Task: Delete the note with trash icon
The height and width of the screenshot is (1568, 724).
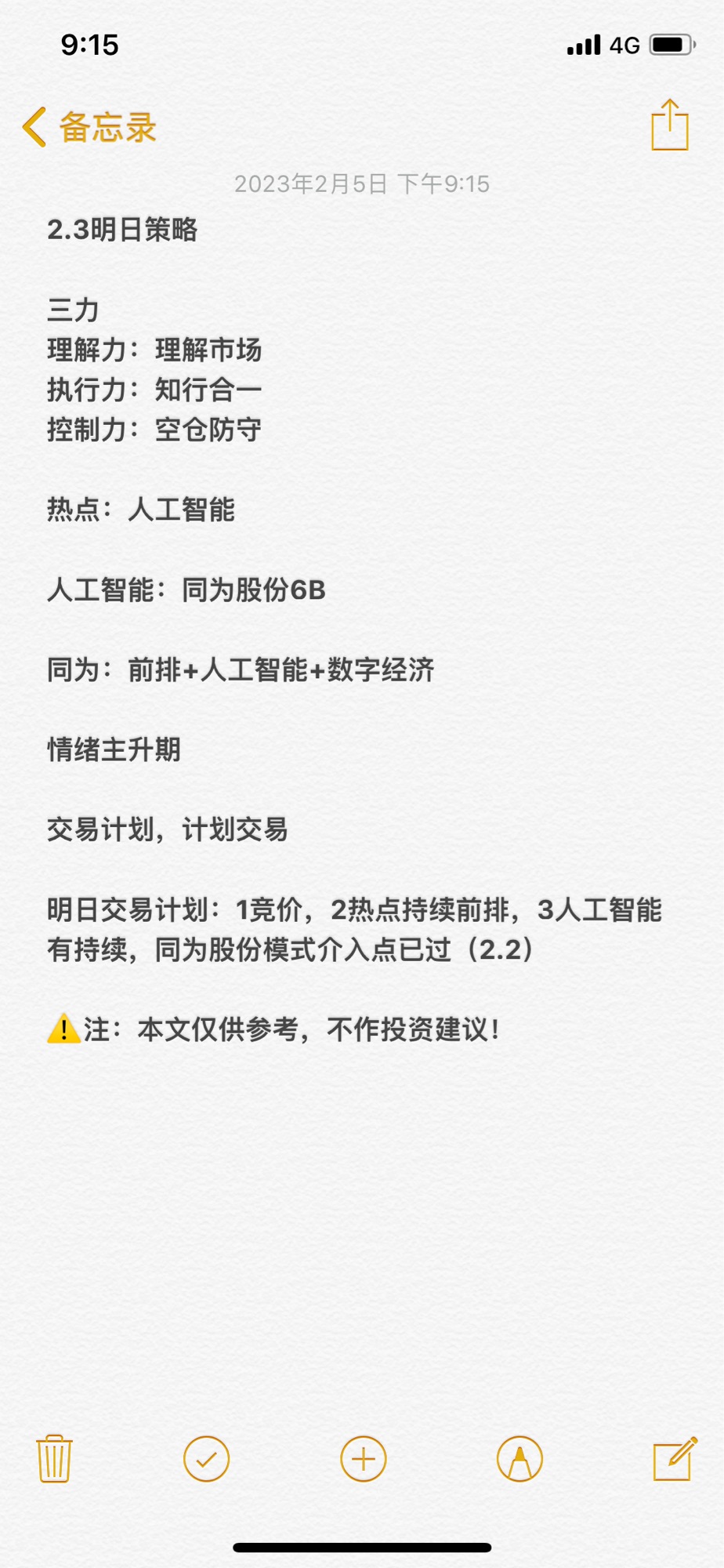Action: [x=54, y=1458]
